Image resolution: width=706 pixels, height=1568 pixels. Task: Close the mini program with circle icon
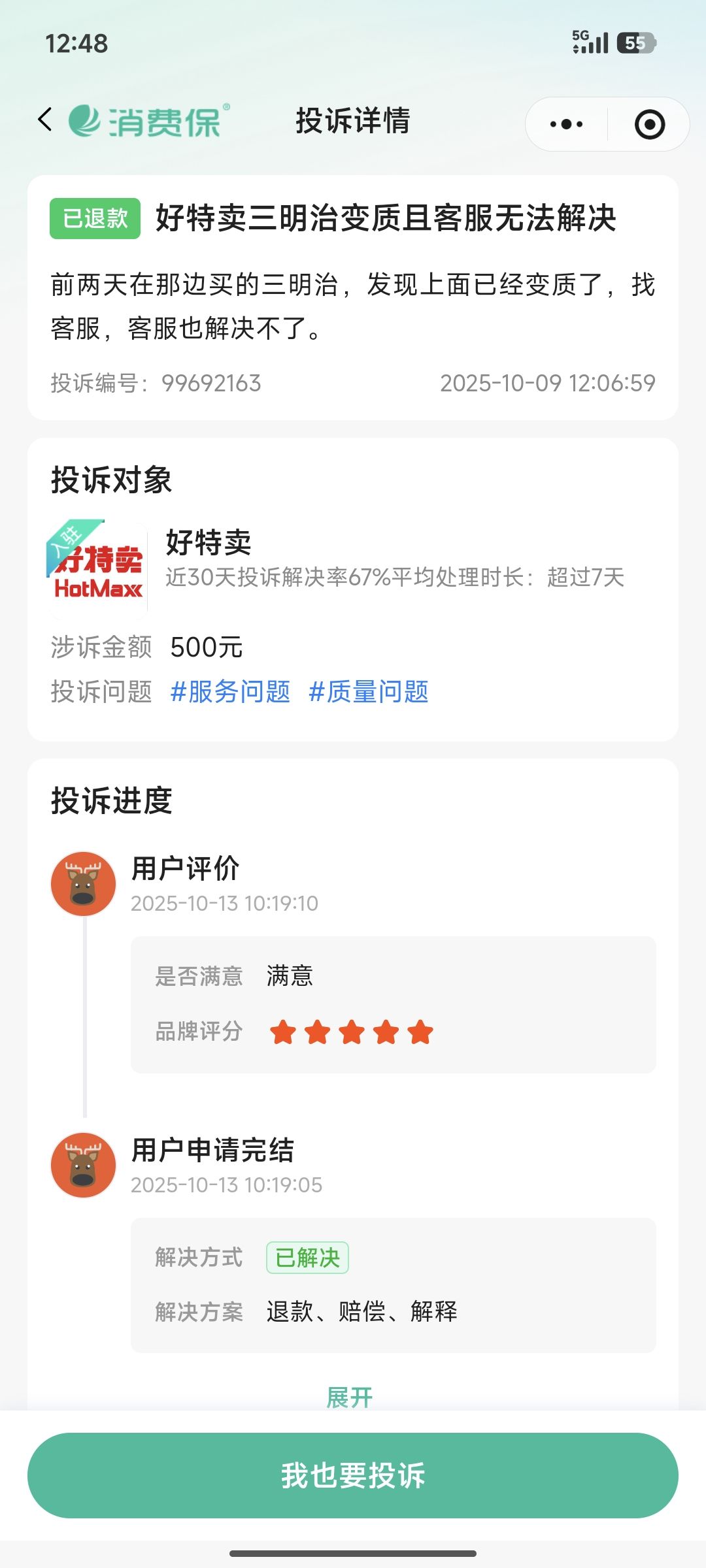point(649,124)
